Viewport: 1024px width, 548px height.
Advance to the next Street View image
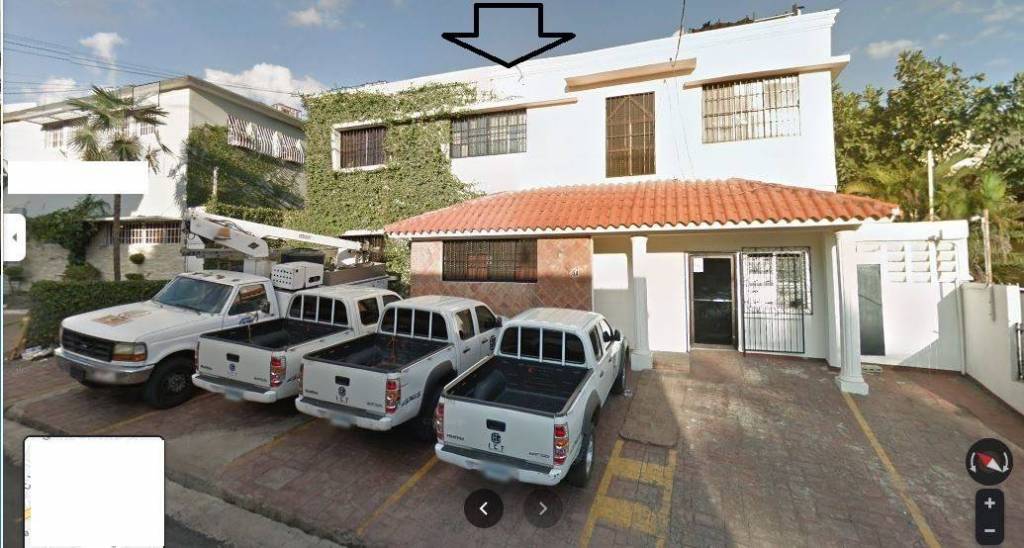tap(543, 508)
